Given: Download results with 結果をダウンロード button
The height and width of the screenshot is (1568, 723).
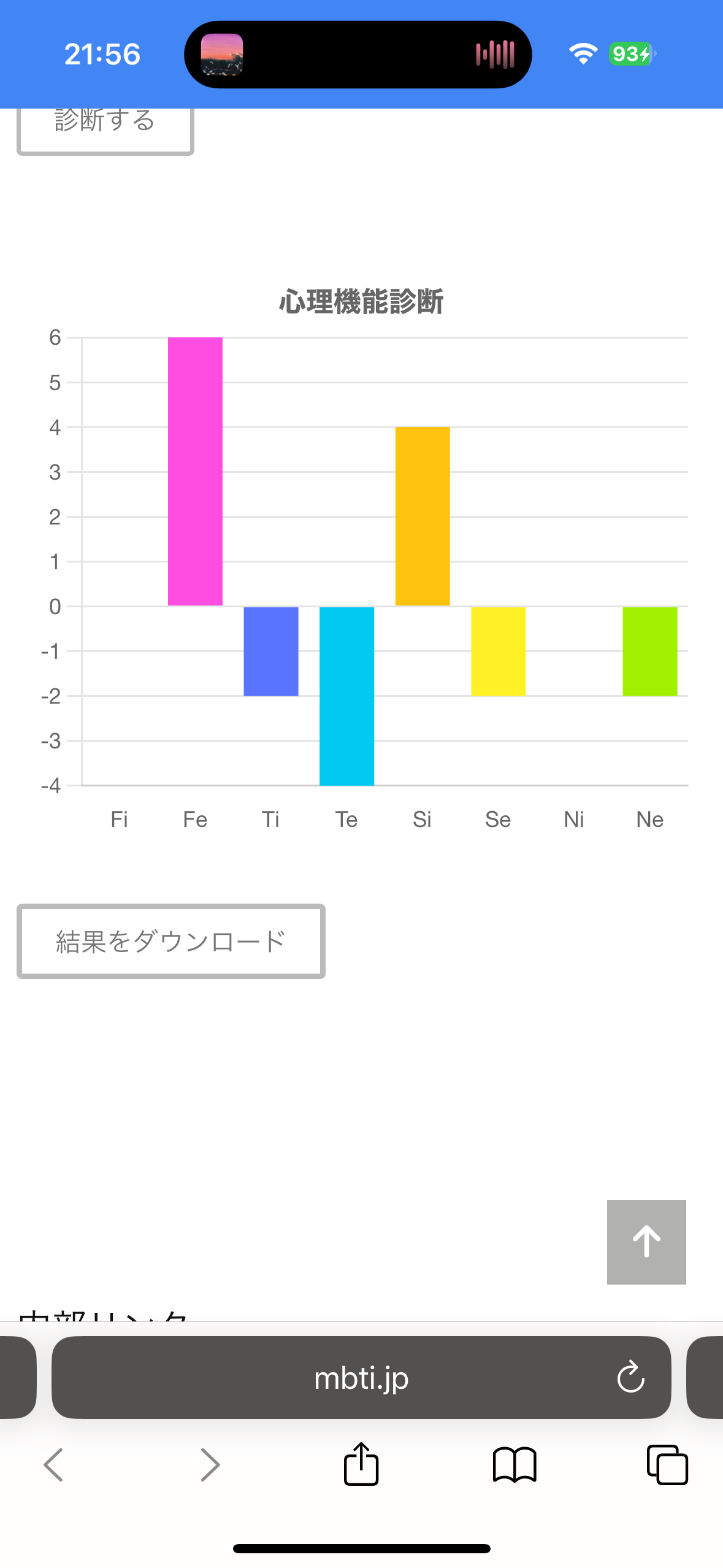Looking at the screenshot, I should 171,941.
